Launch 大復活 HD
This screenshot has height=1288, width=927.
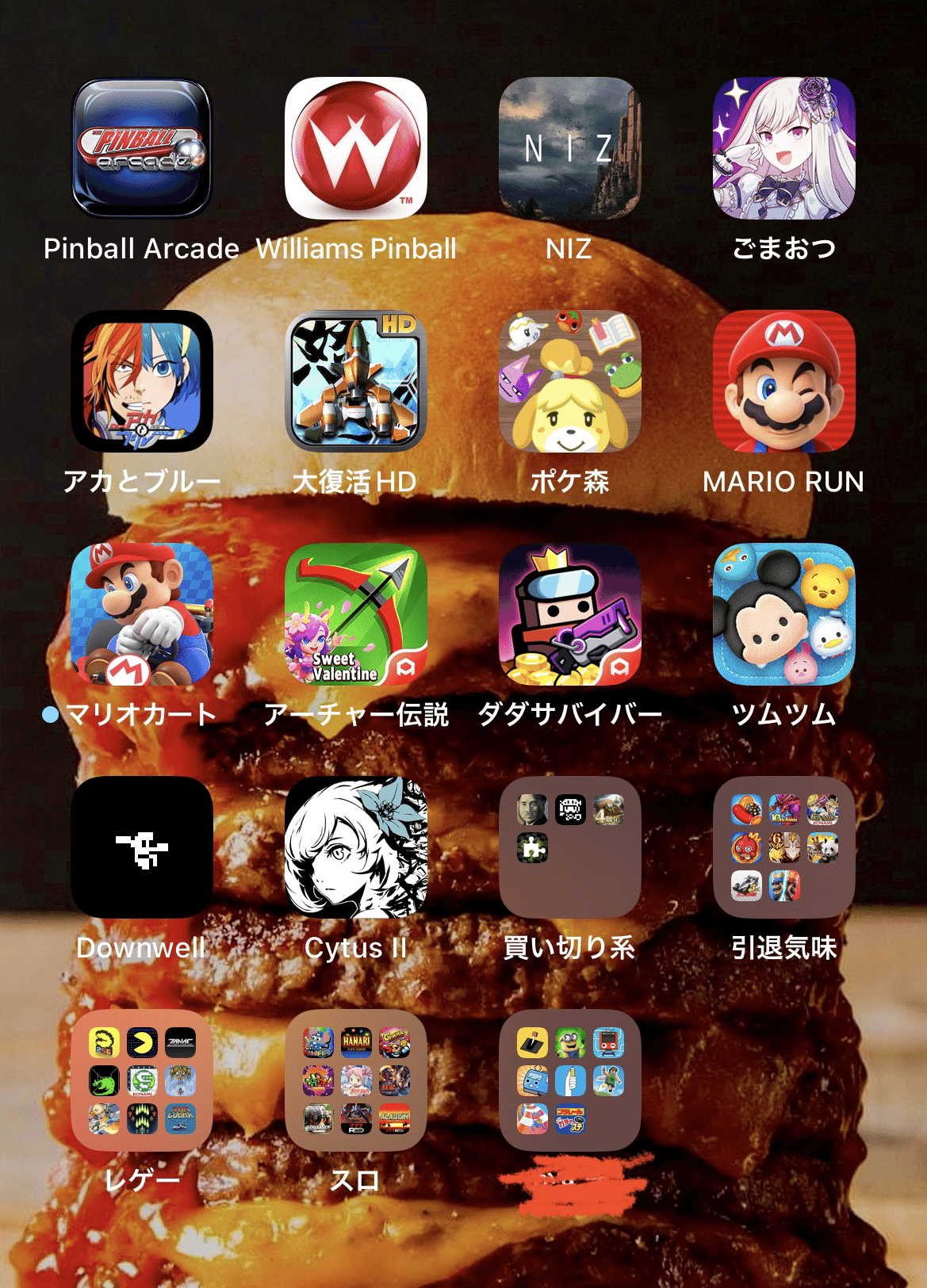click(355, 381)
